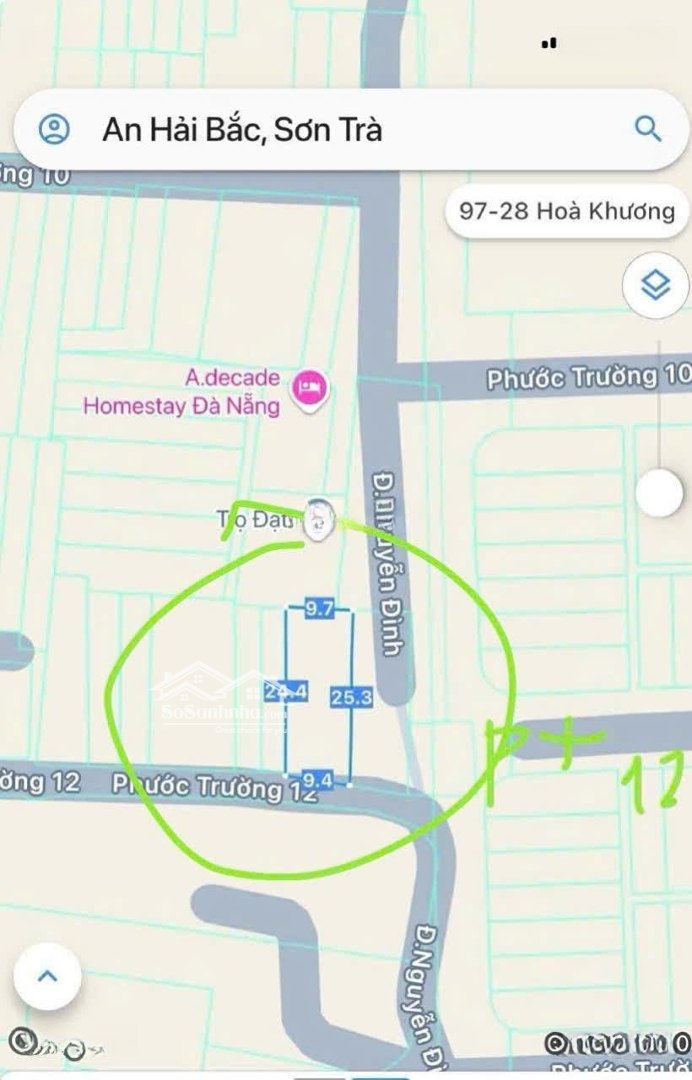
Task: Expand the panel with the up chevron
Action: 47,977
